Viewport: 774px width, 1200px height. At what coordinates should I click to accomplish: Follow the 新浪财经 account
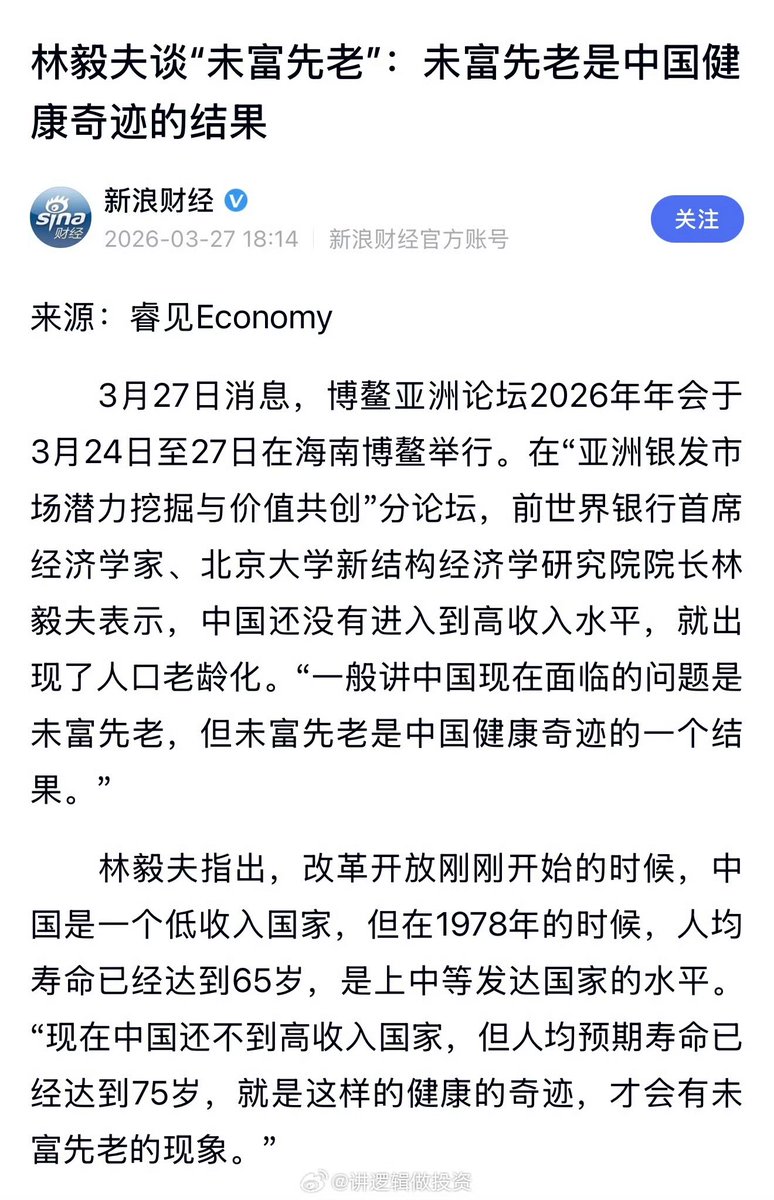tap(696, 219)
